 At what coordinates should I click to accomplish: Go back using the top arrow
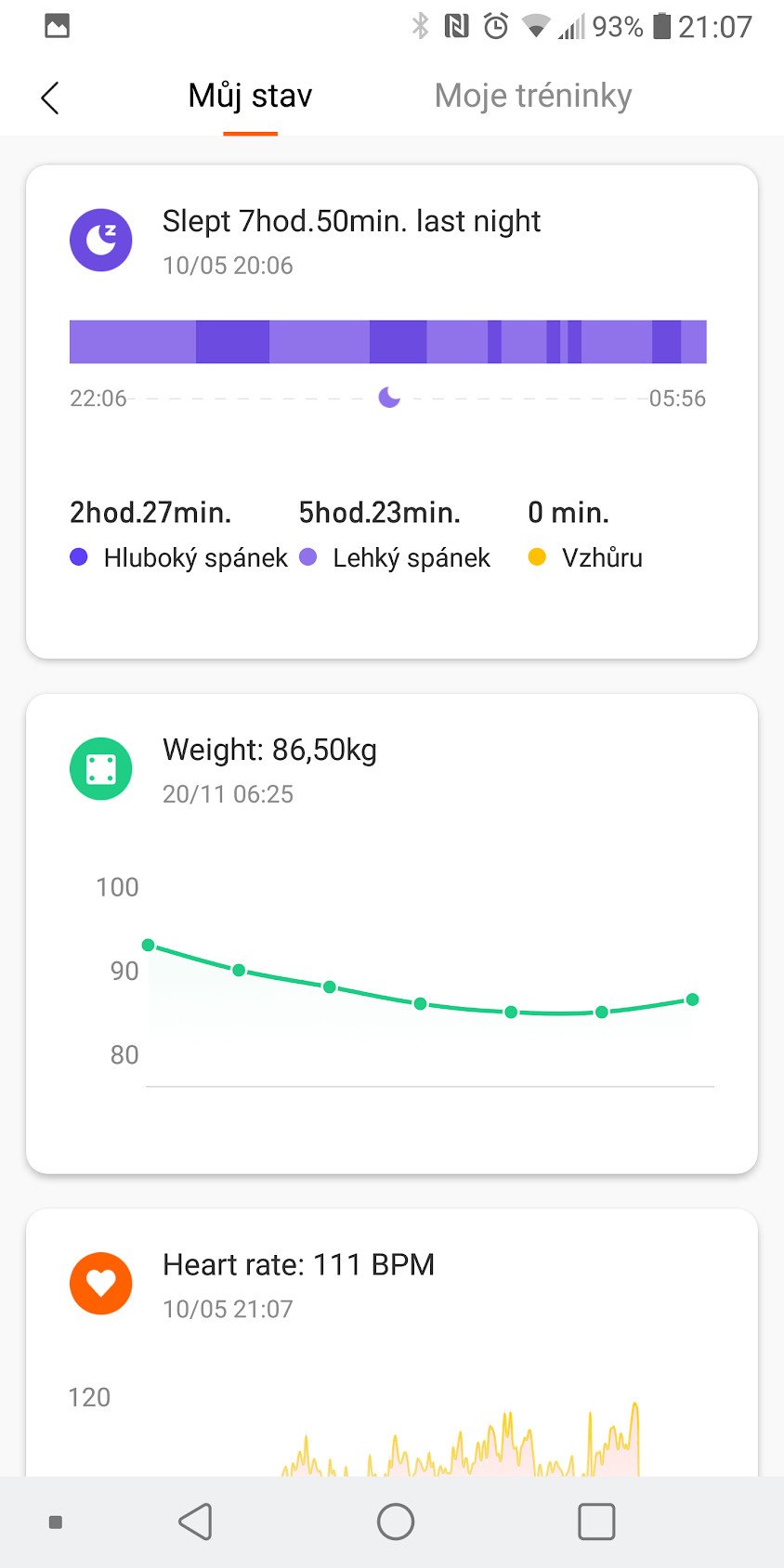pyautogui.click(x=50, y=98)
